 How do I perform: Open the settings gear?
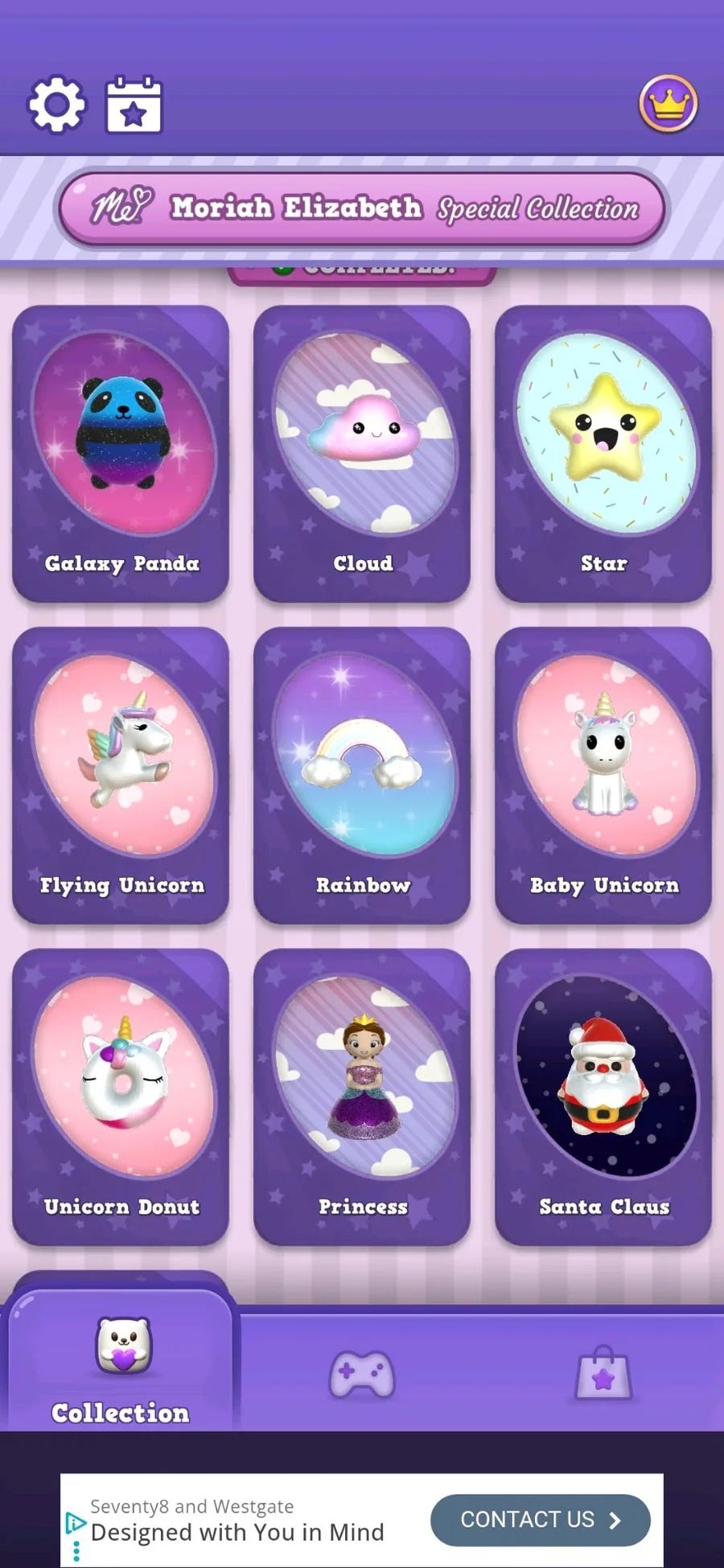click(x=56, y=105)
